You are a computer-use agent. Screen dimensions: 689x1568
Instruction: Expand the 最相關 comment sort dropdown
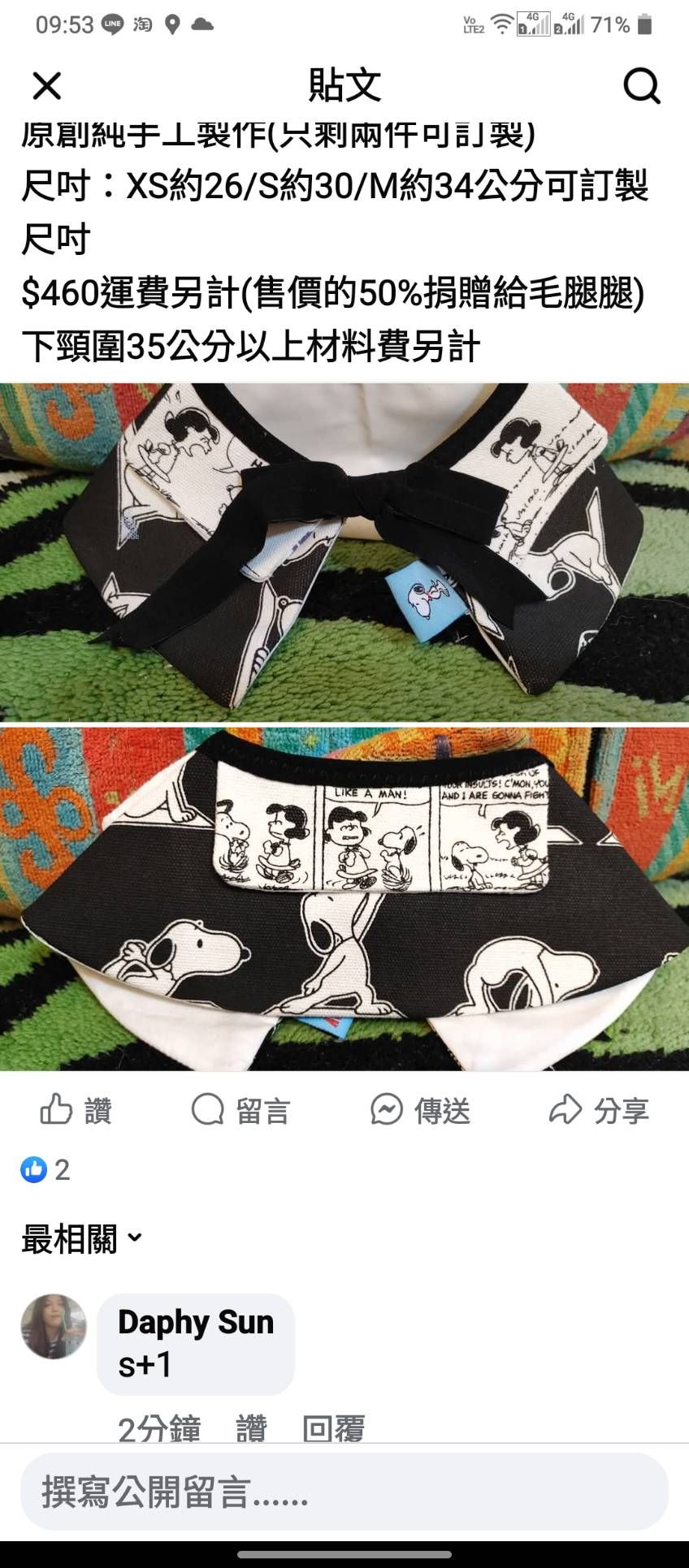coord(82,1239)
